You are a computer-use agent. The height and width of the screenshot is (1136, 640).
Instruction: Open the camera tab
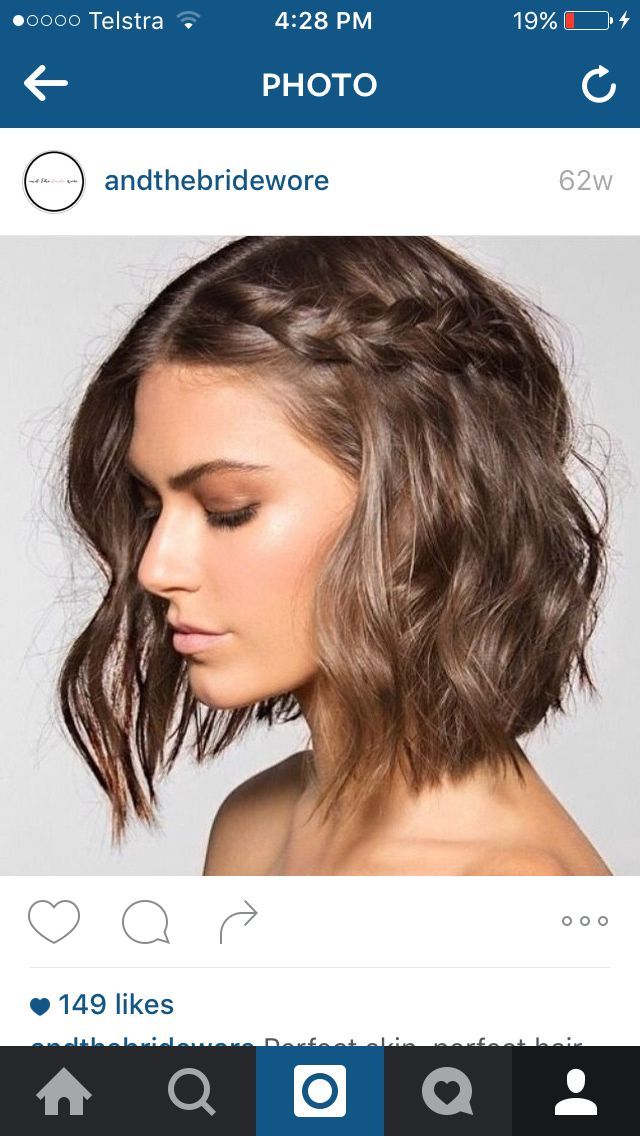[320, 1091]
